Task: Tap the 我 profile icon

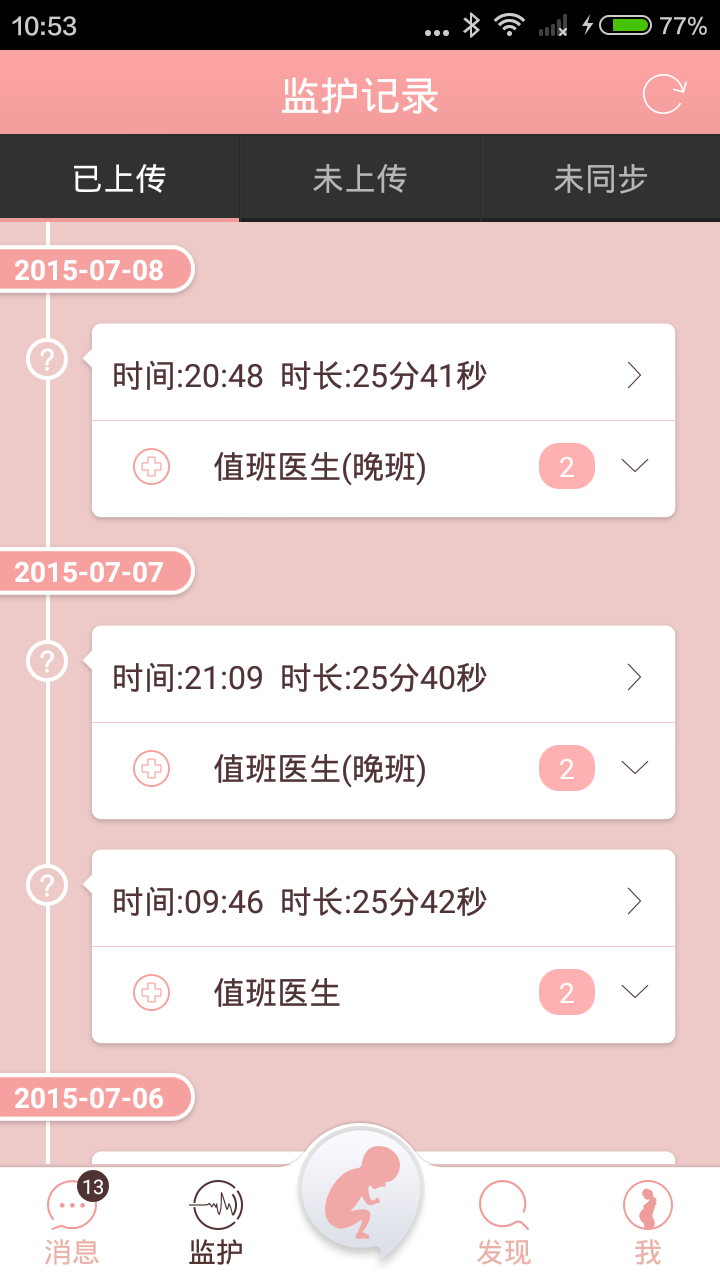Action: click(647, 1215)
